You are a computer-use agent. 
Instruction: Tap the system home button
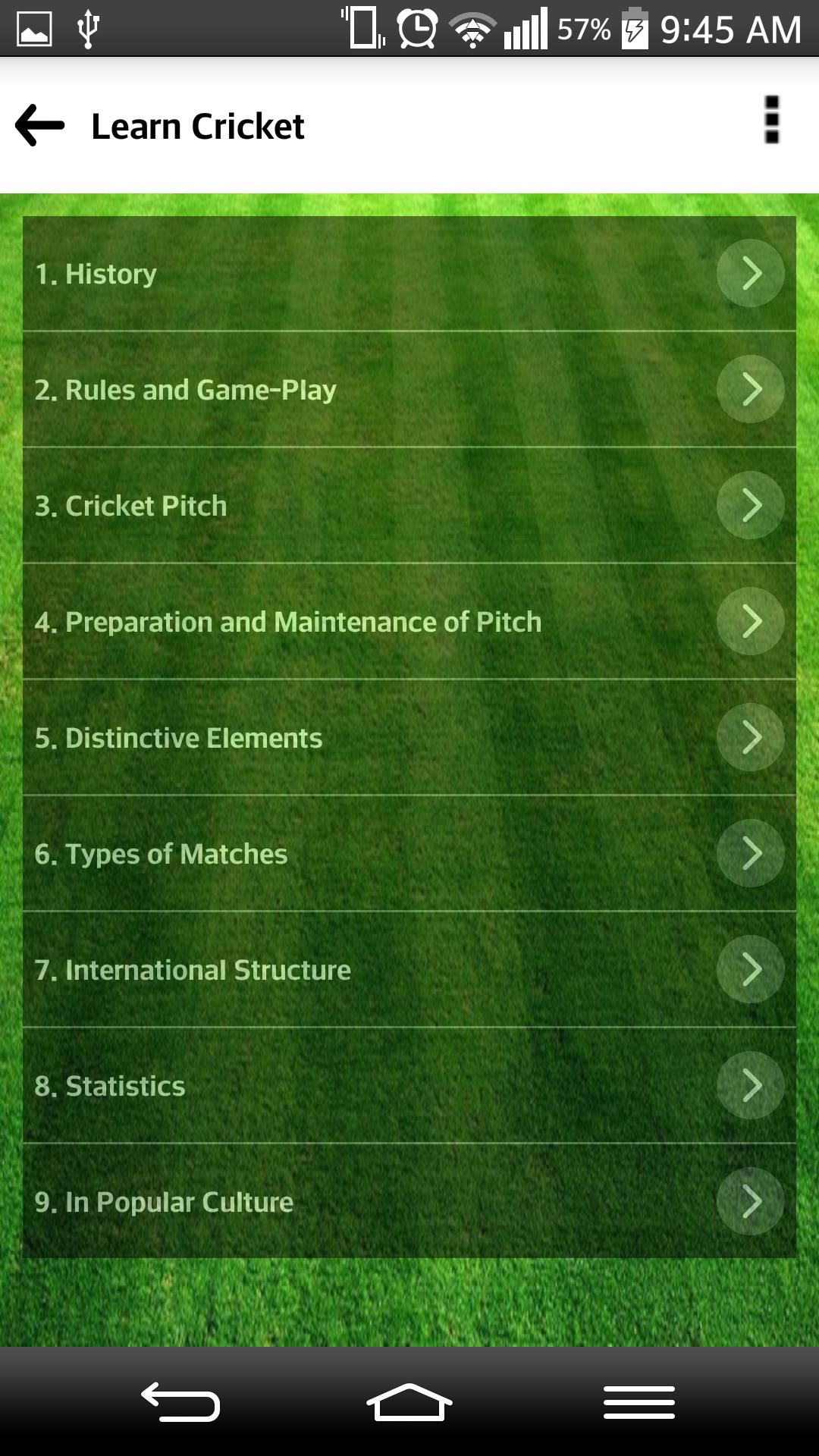[409, 1402]
